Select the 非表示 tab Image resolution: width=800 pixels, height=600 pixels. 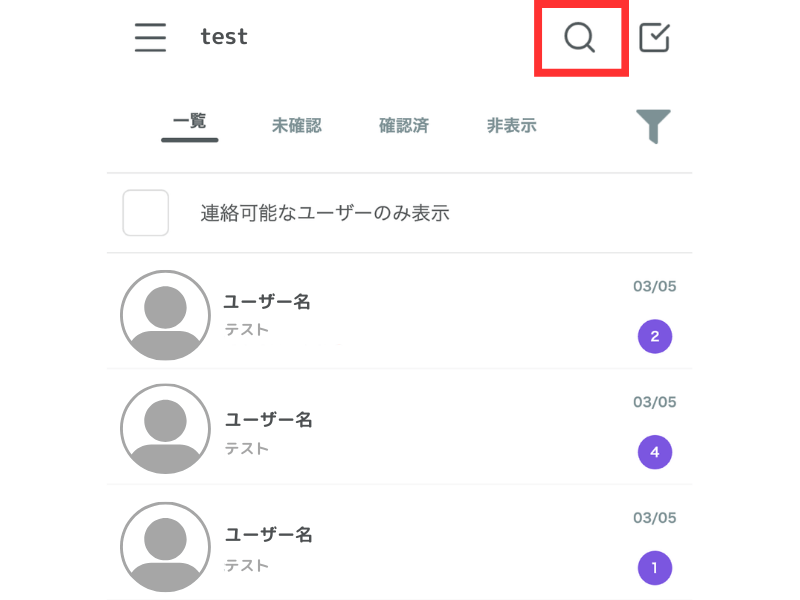point(512,126)
